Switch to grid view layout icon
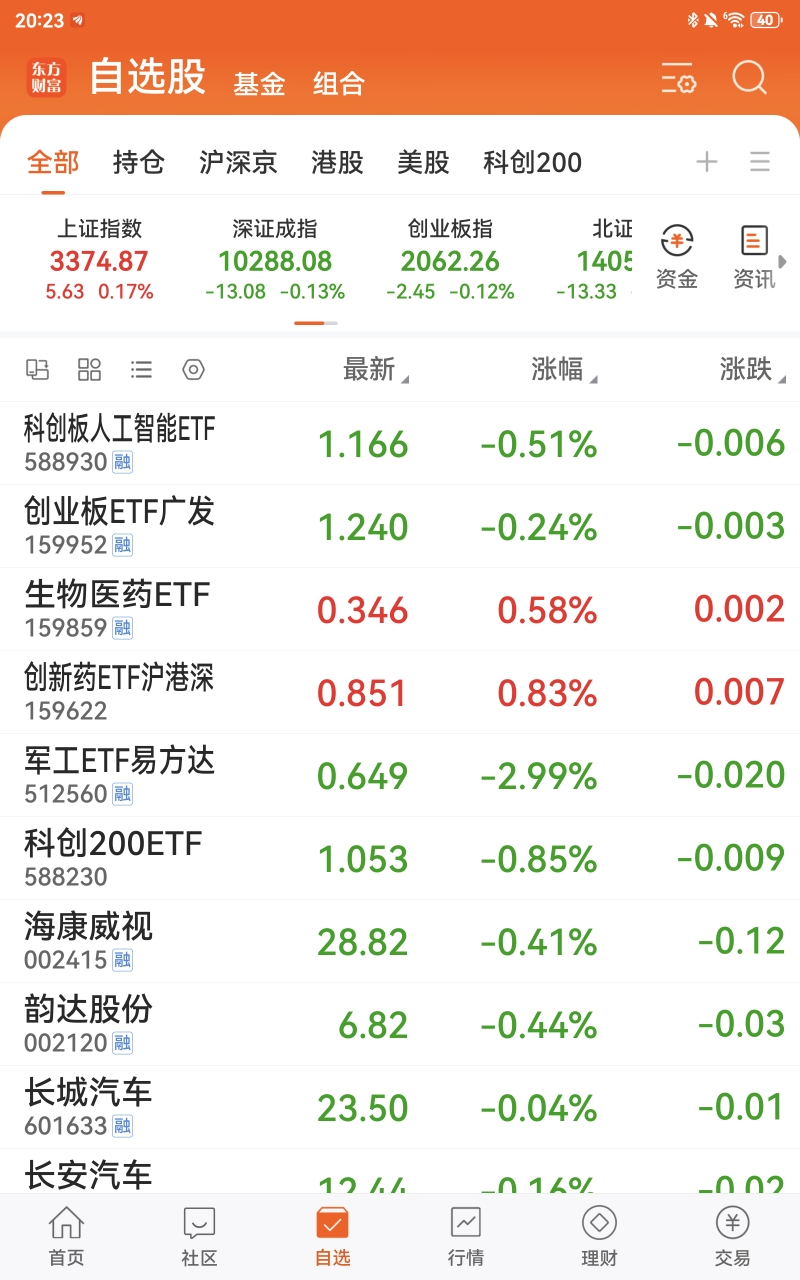This screenshot has height=1280, width=800. click(89, 370)
